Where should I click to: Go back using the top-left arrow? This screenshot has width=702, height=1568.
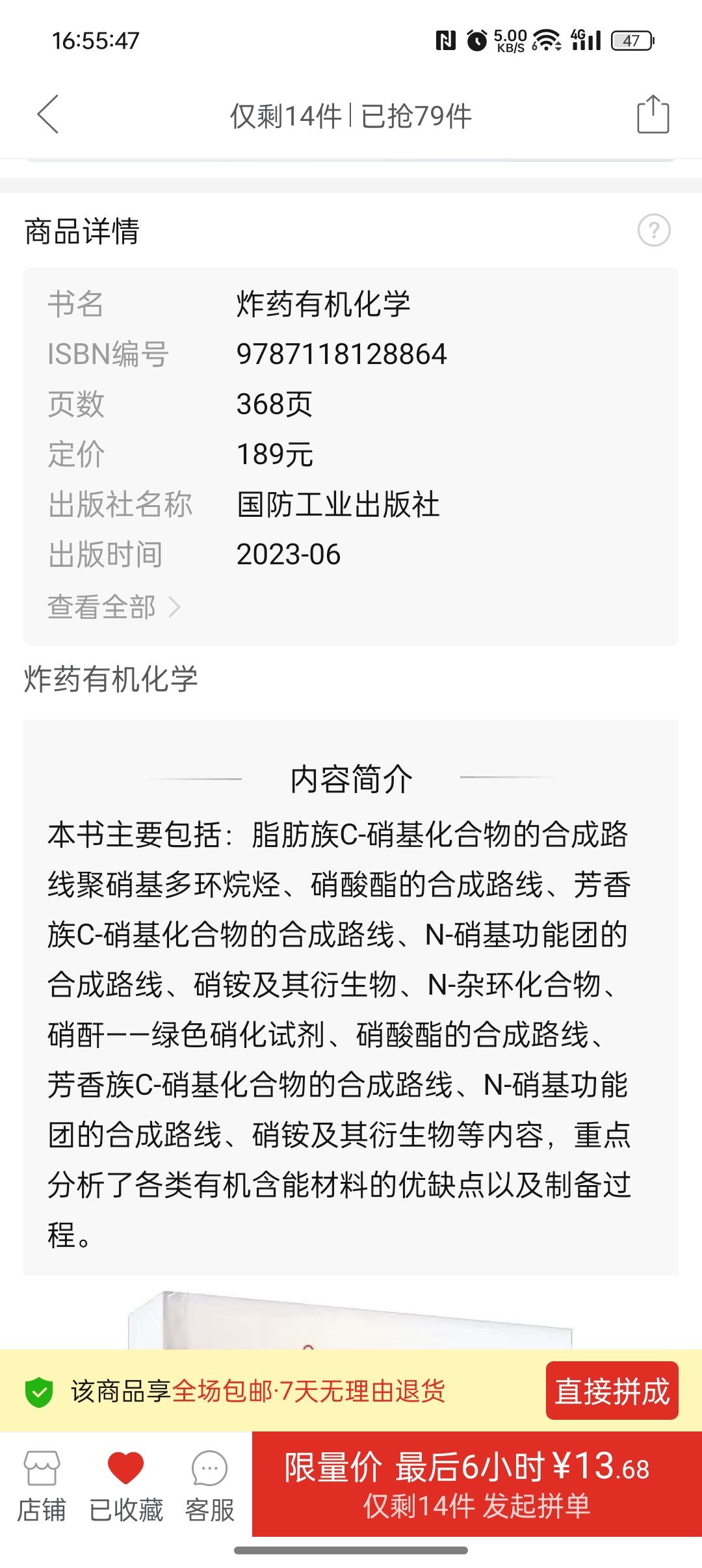[48, 114]
